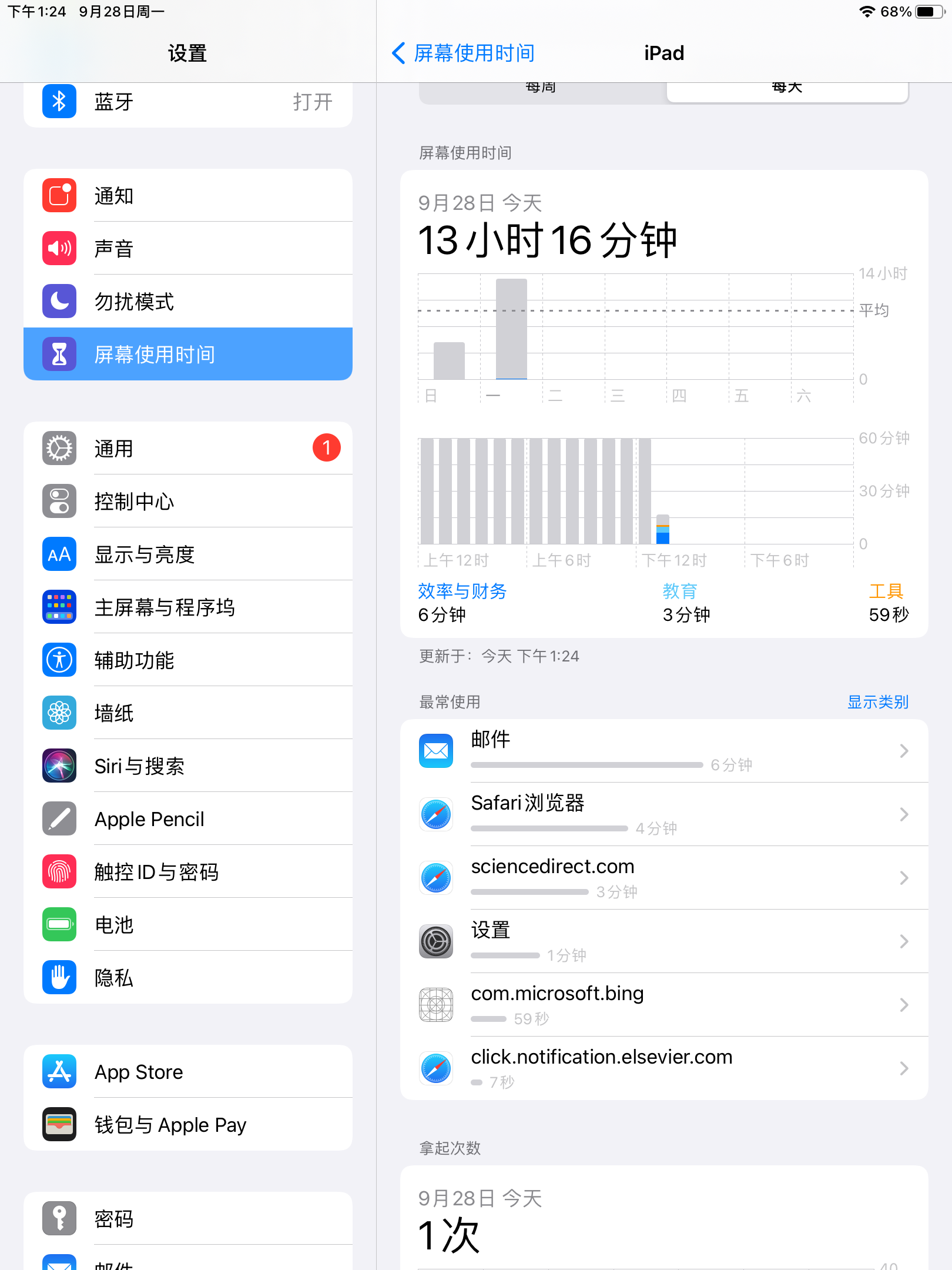This screenshot has width=952, height=1270.
Task: Tap 显示类别 link
Action: [x=877, y=702]
